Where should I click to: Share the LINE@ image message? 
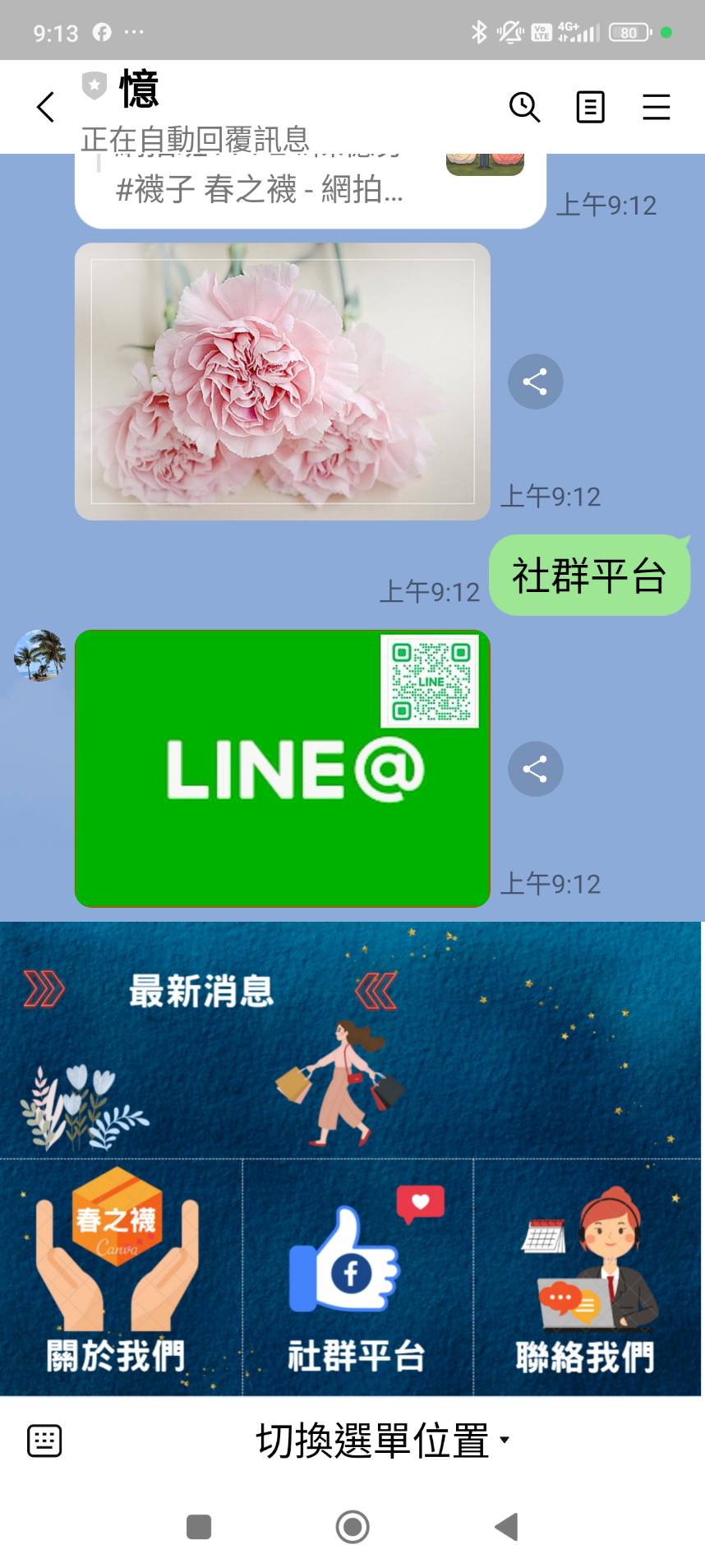tap(535, 769)
